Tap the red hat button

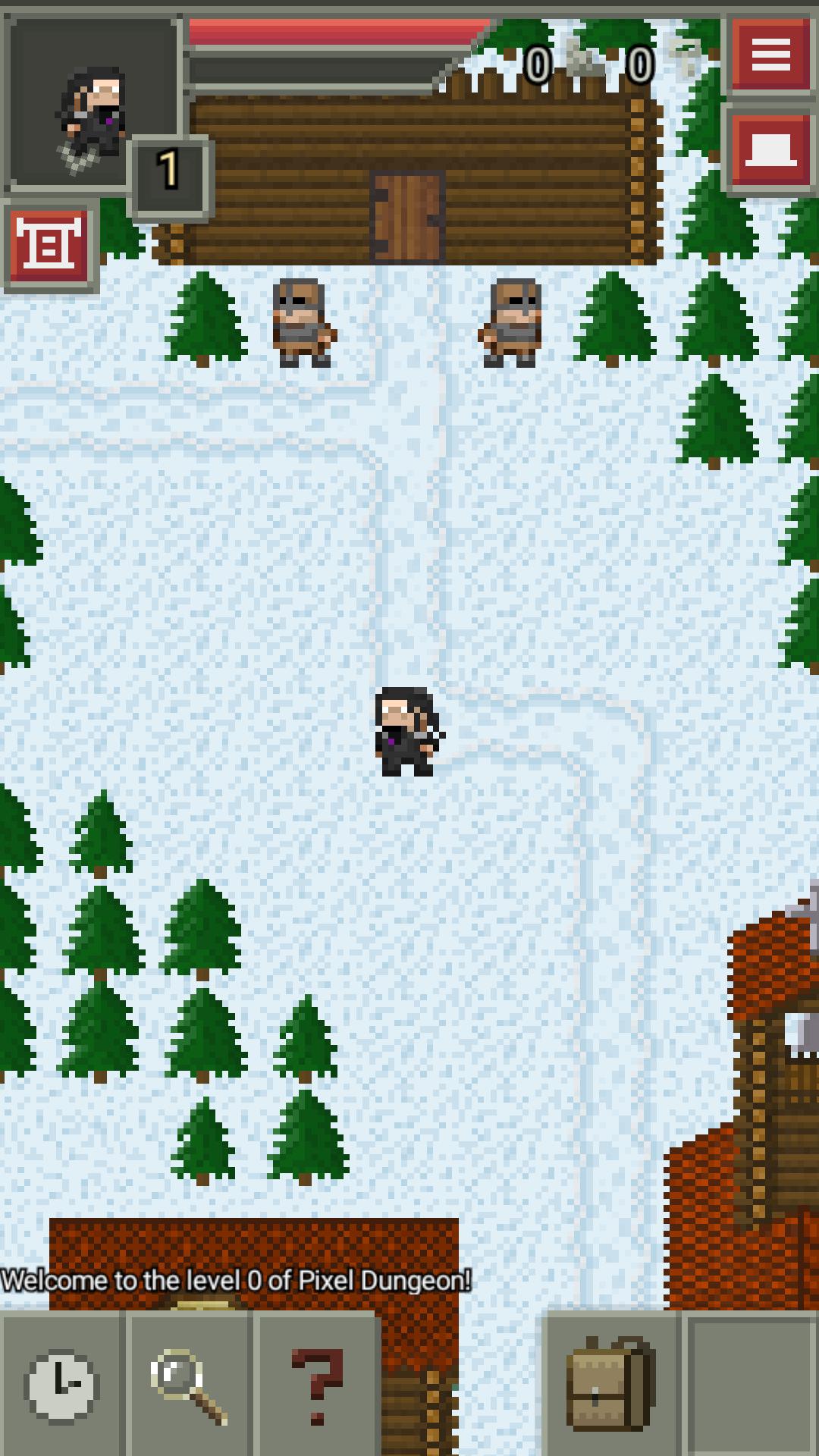(771, 150)
